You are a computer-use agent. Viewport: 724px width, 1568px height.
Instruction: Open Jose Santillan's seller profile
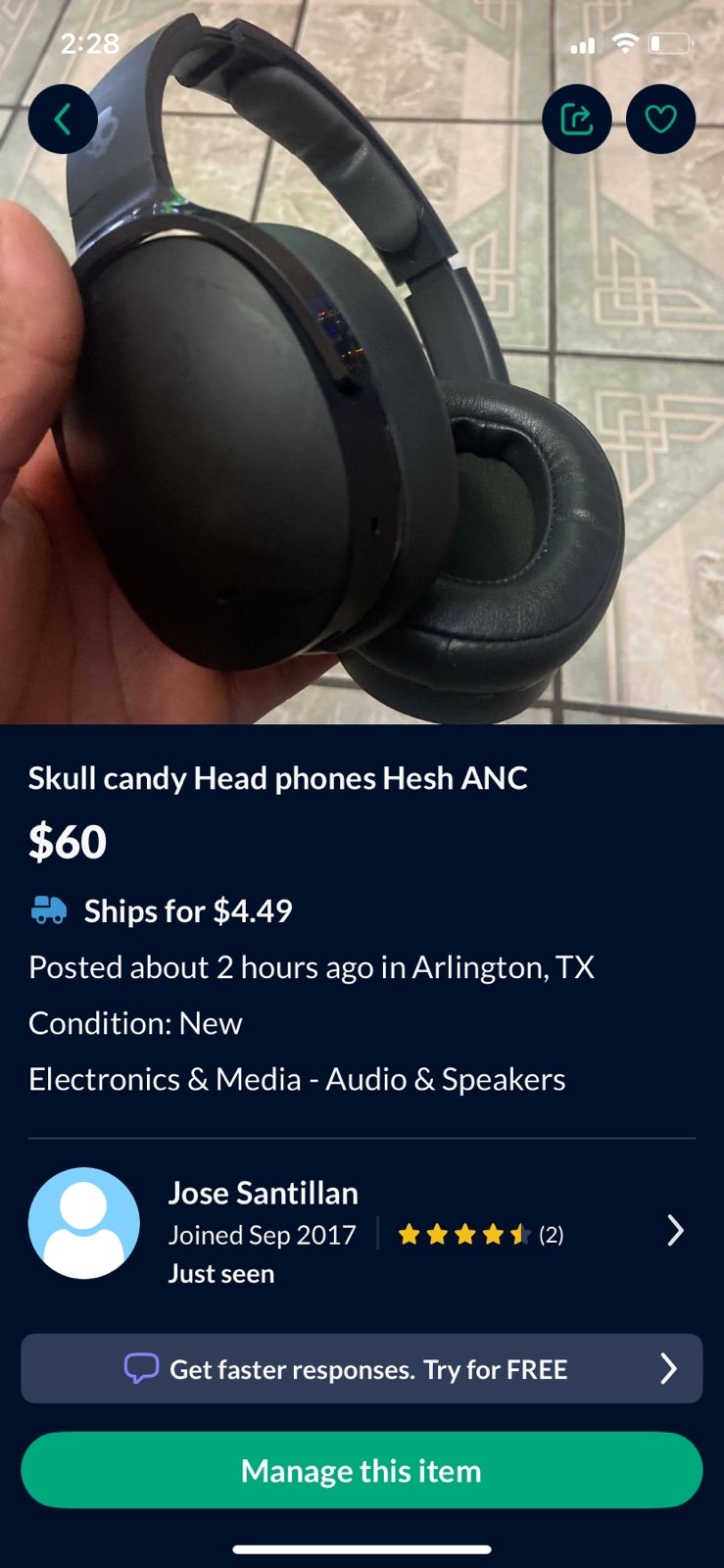(362, 1231)
